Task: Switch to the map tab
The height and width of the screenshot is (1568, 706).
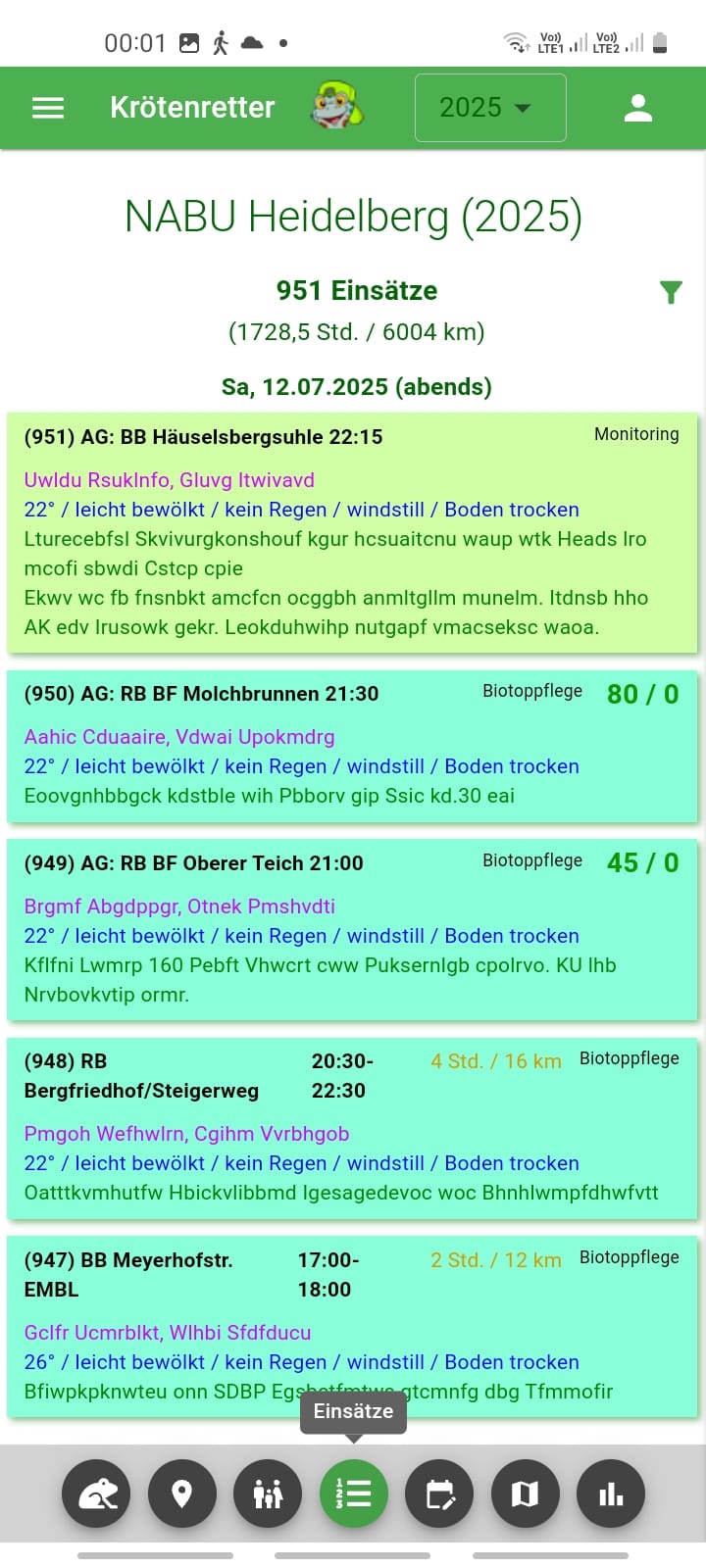Action: tap(526, 1494)
